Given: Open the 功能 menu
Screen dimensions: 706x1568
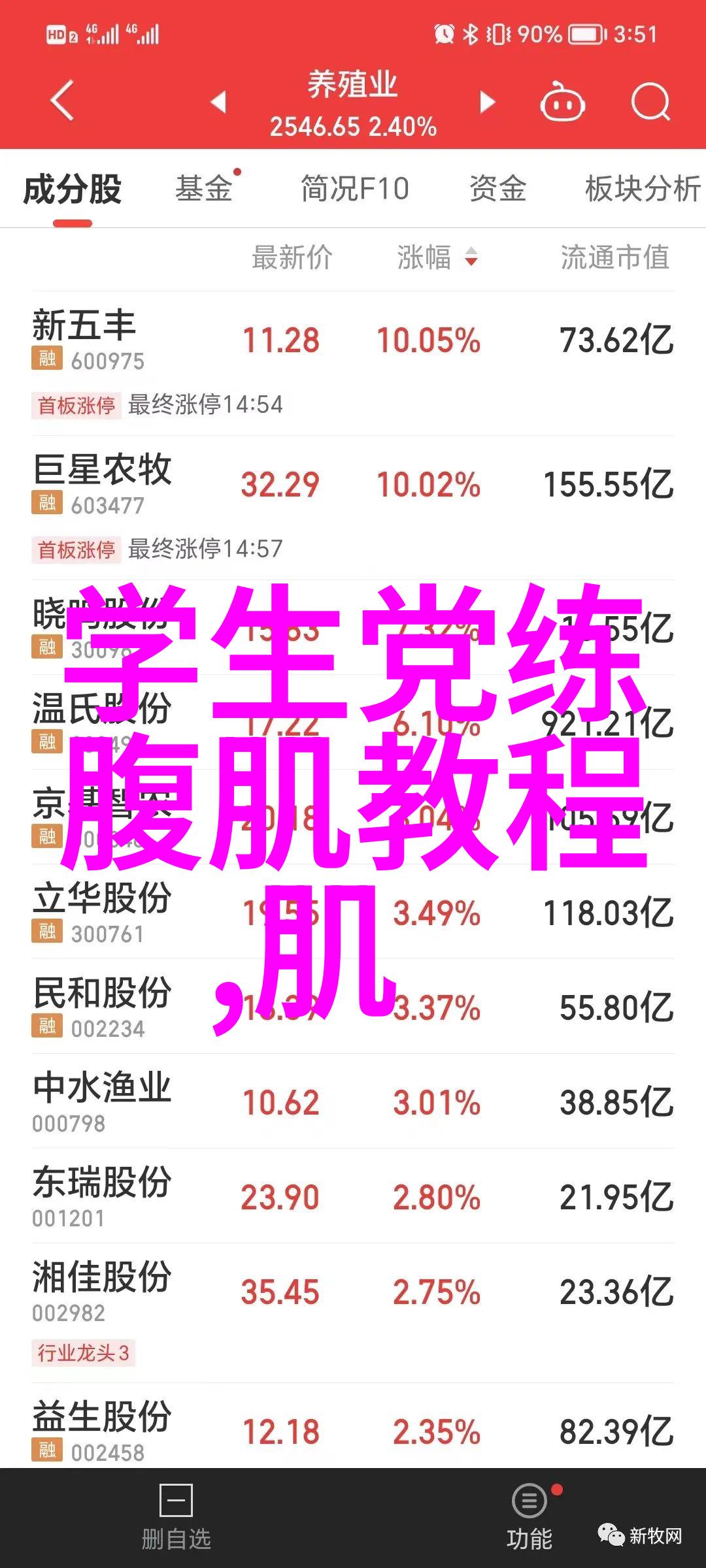Looking at the screenshot, I should tap(529, 1518).
